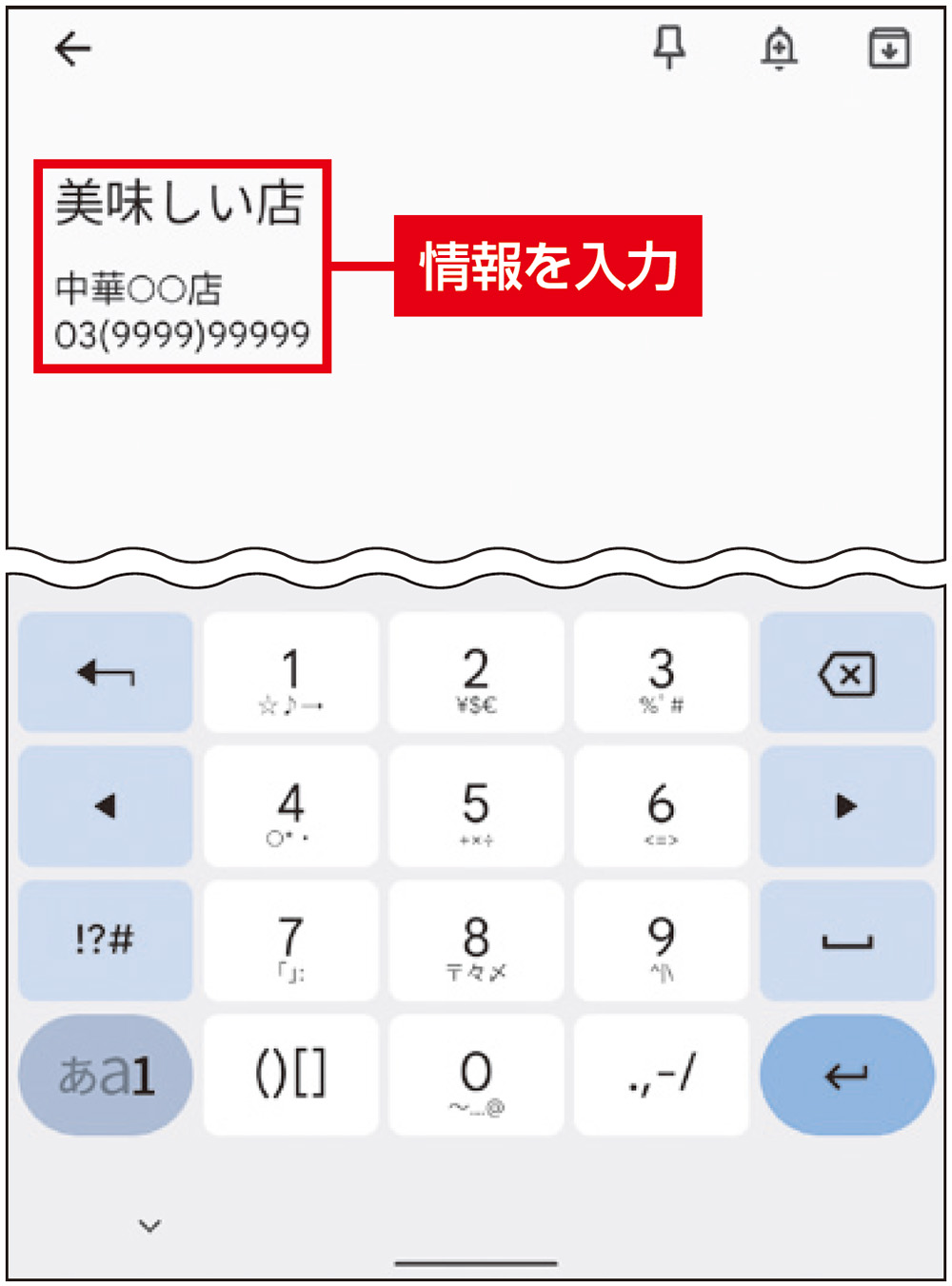
Task: Switch input mode with the あa1 key
Action: click(x=106, y=1075)
